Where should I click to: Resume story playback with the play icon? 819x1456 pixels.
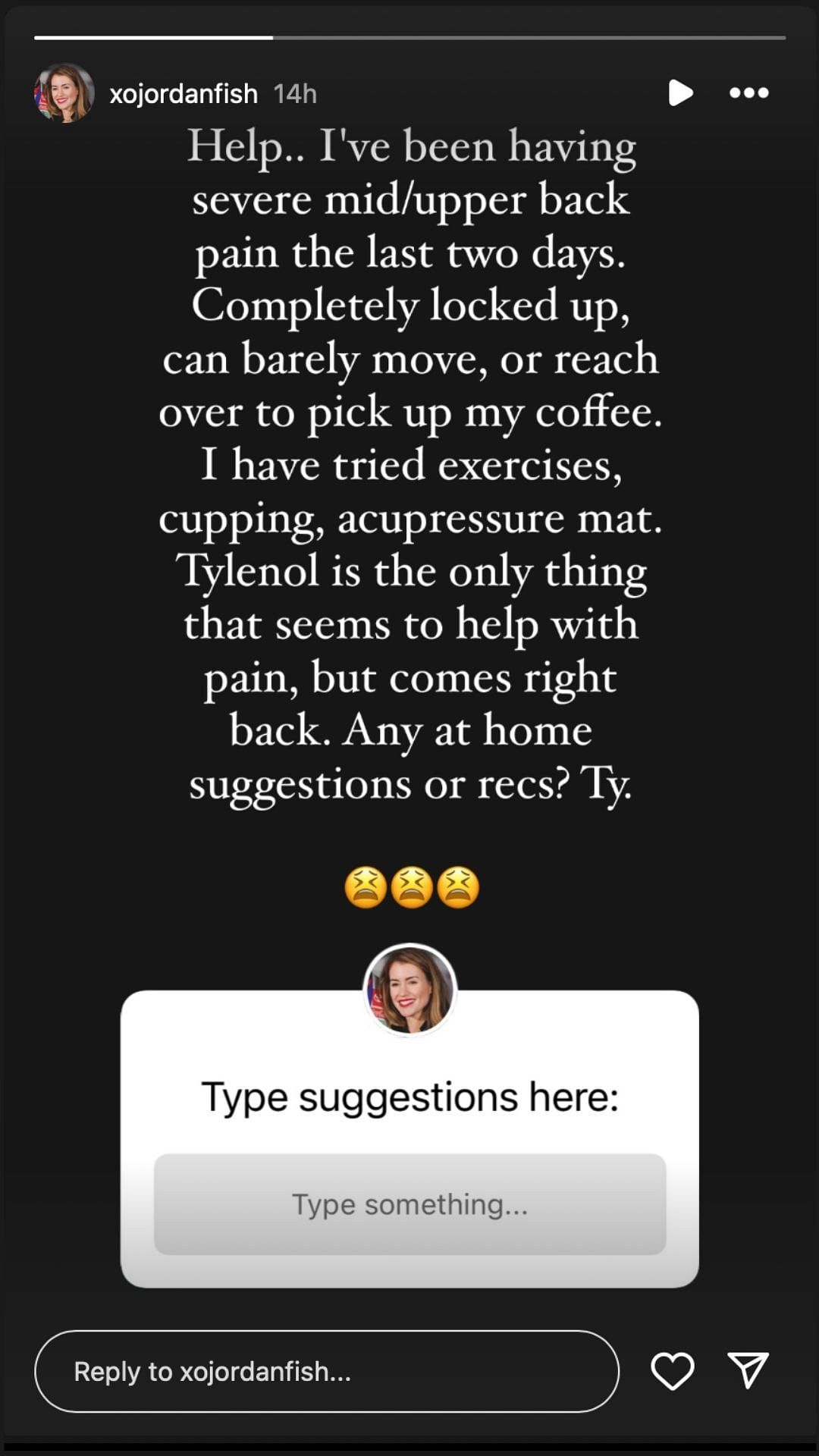click(680, 93)
